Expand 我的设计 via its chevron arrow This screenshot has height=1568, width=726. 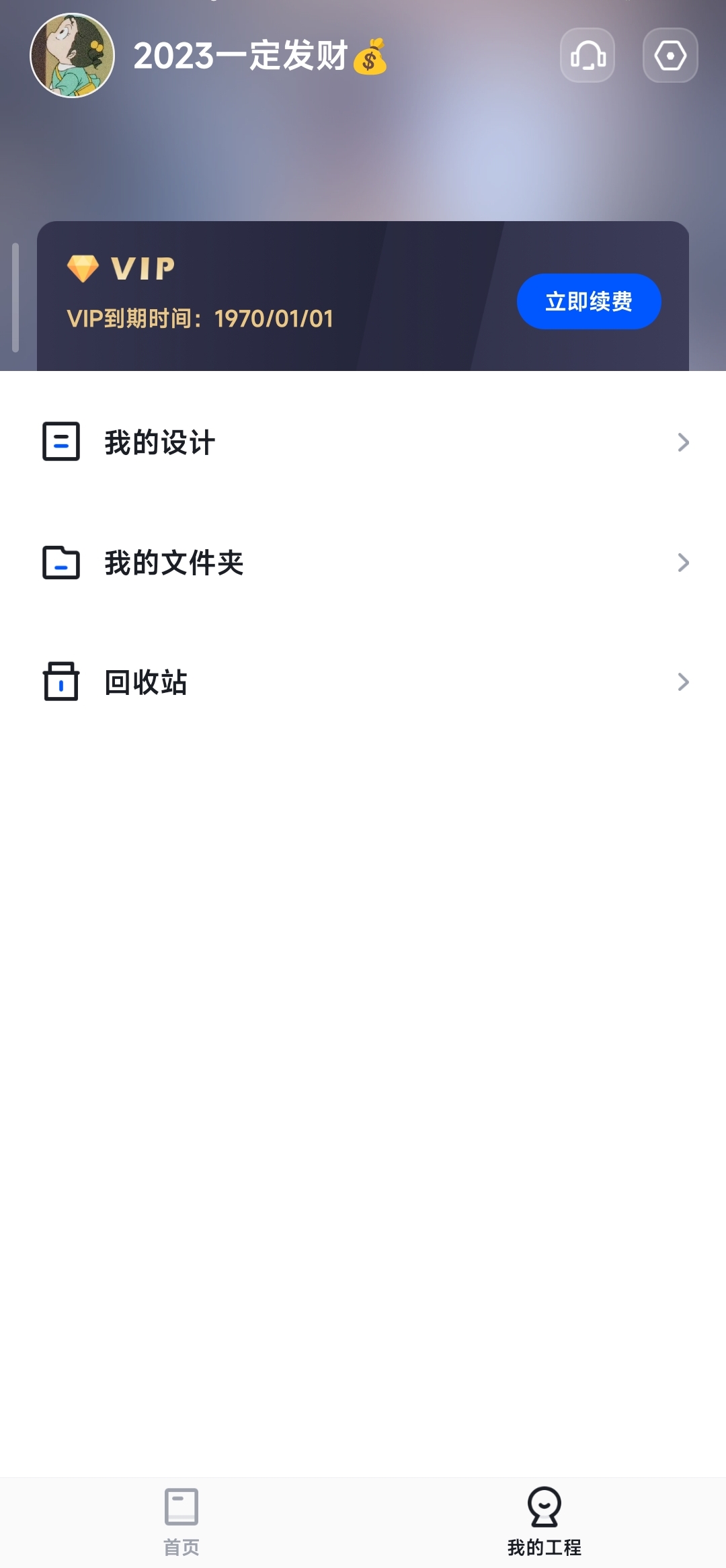[684, 442]
